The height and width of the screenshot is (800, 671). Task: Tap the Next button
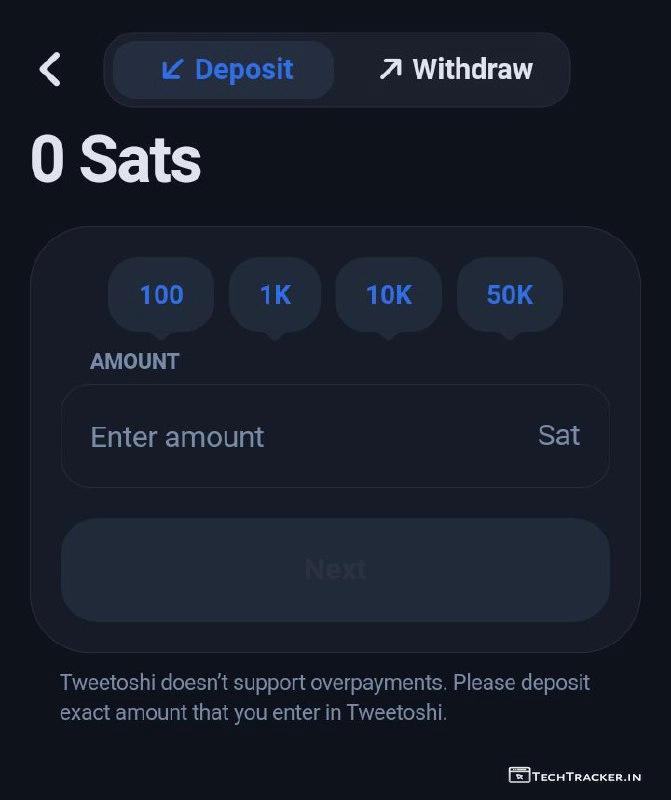(x=335, y=570)
